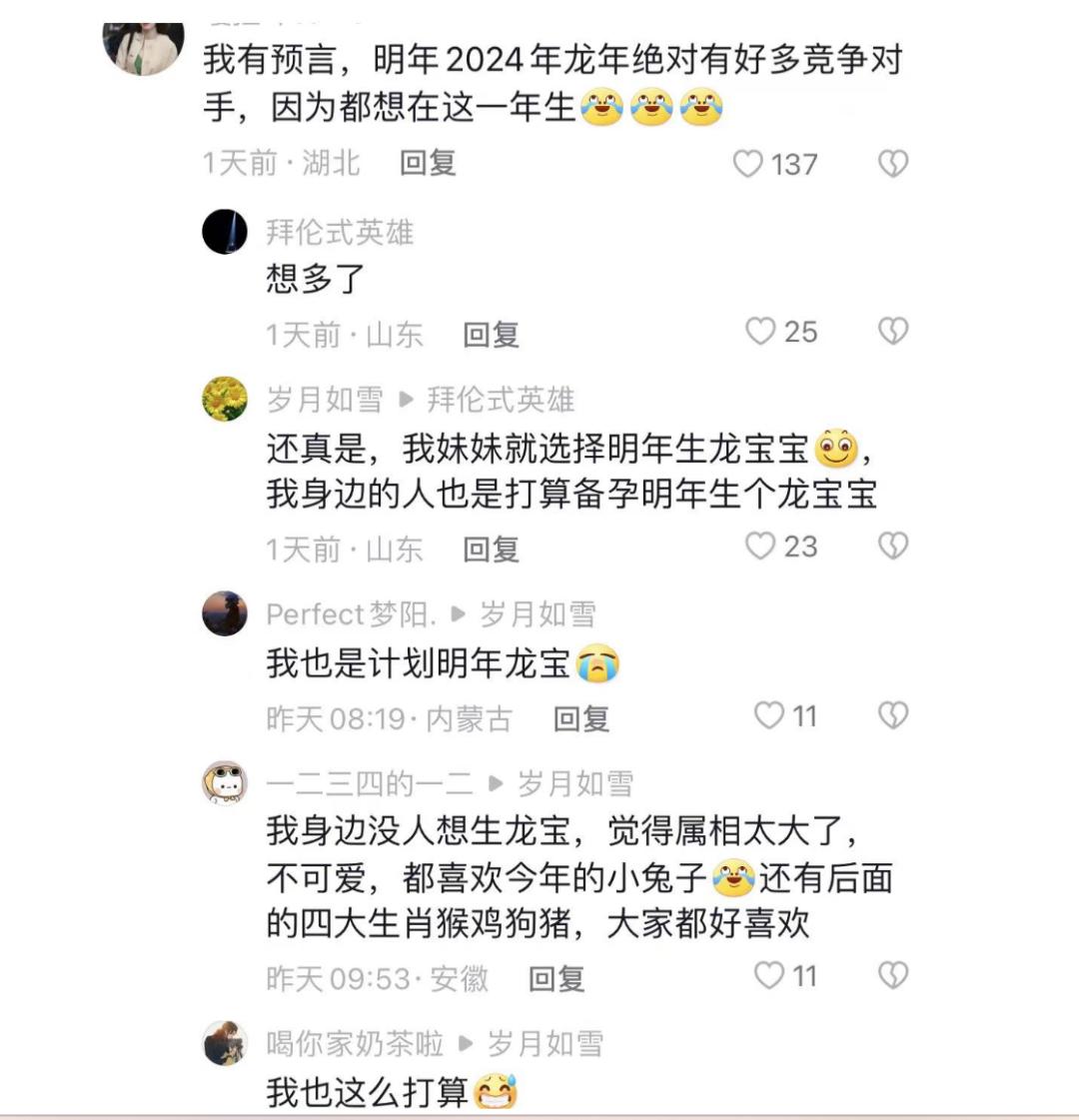Click the heart icon on 一二三四的一二's comment
The image size is (1079, 1120).
(x=767, y=976)
